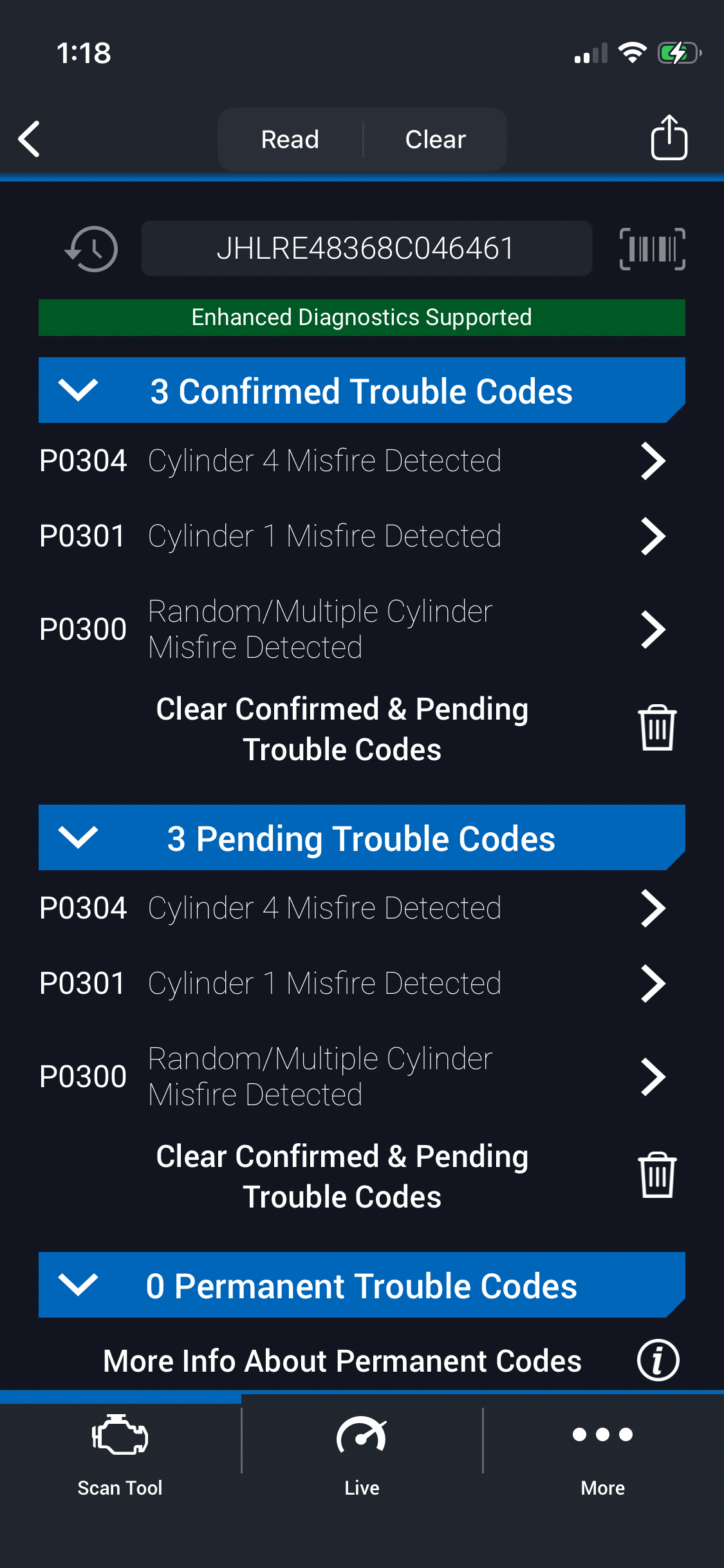724x1568 pixels.
Task: Clear codes from the confirmed section
Action: 656,728
